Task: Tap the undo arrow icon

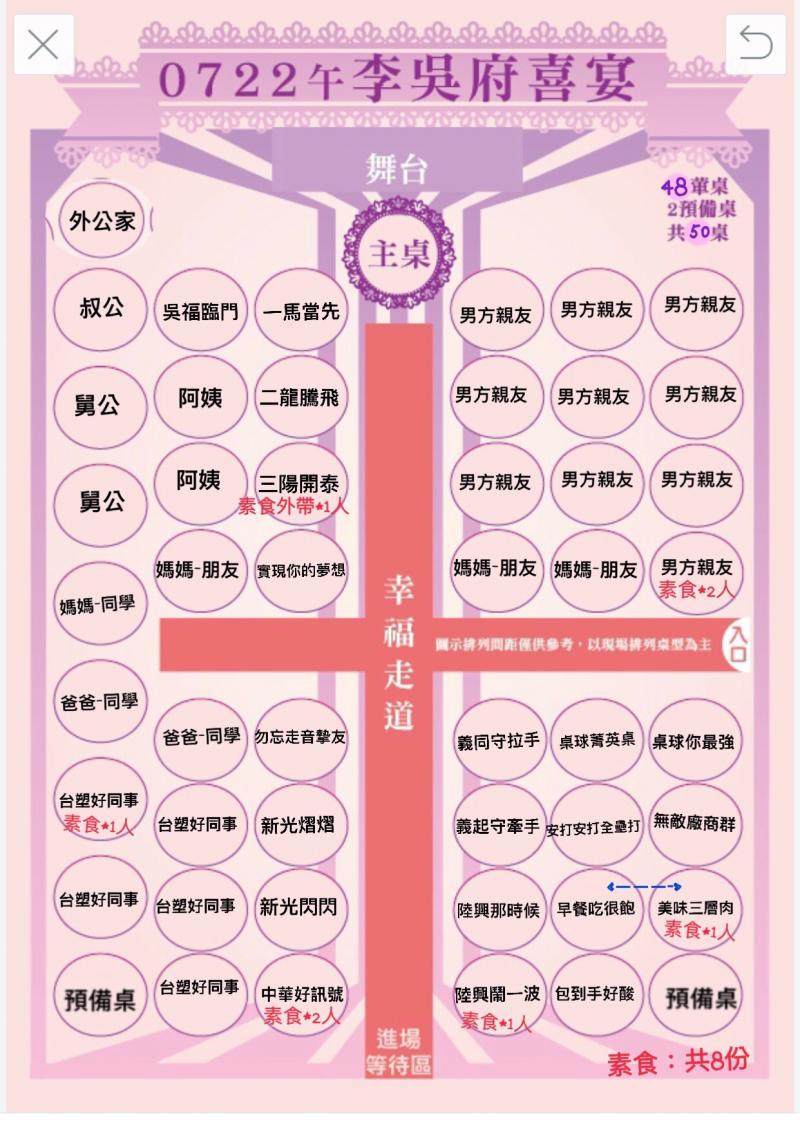Action: coord(756,45)
